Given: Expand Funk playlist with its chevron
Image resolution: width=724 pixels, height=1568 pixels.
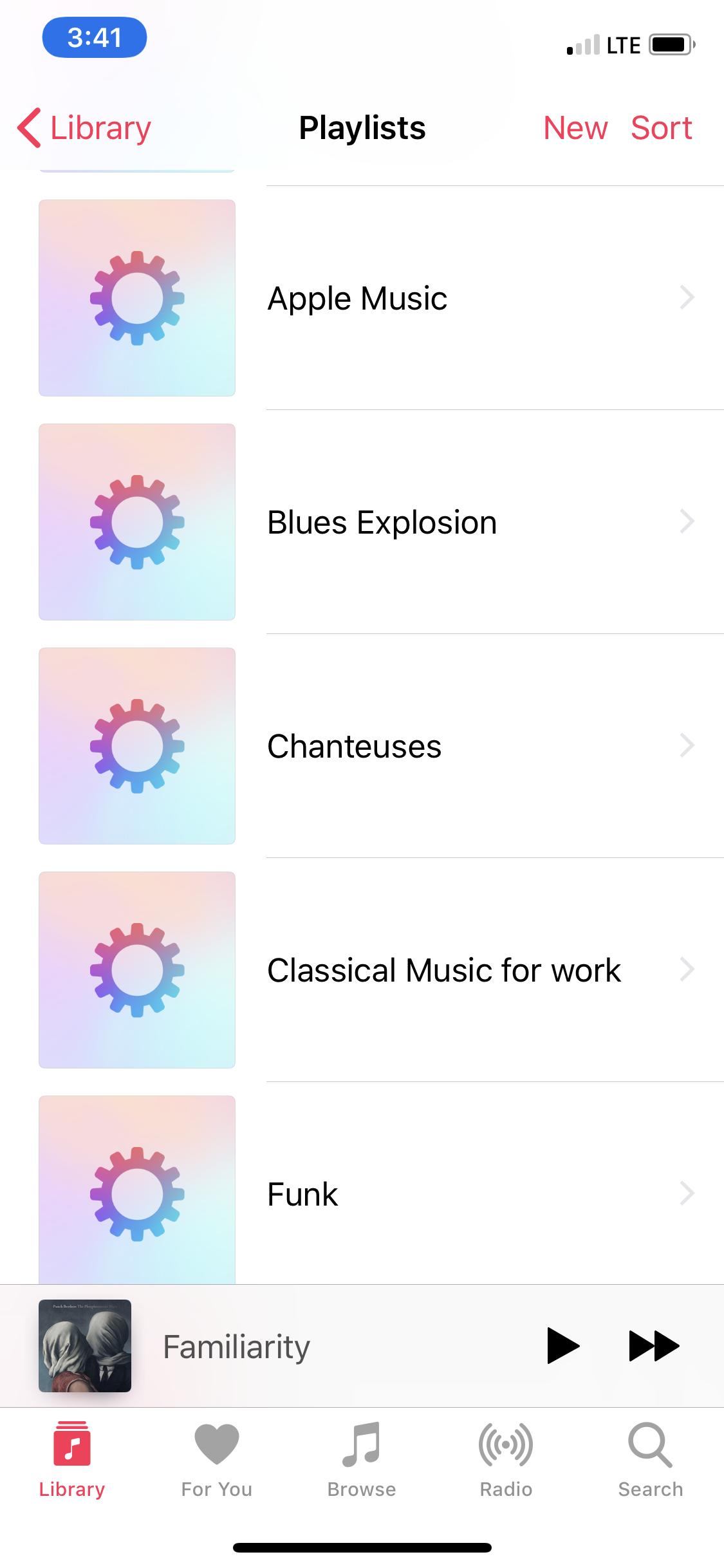Looking at the screenshot, I should 689,1194.
